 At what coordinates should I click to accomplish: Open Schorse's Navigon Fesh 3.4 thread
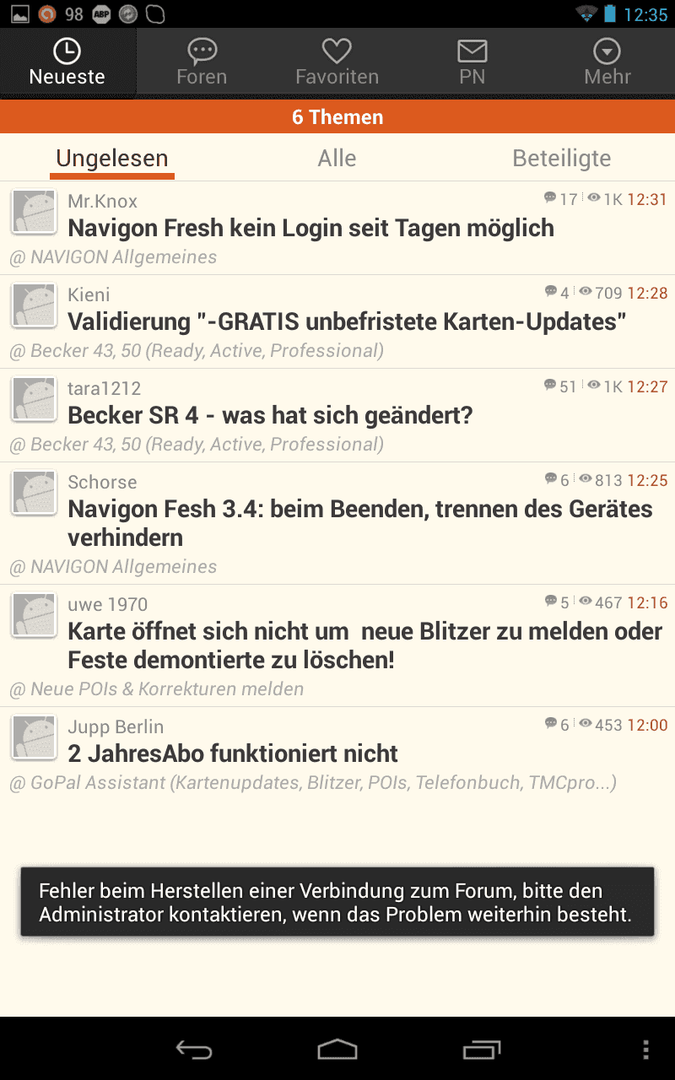(338, 524)
